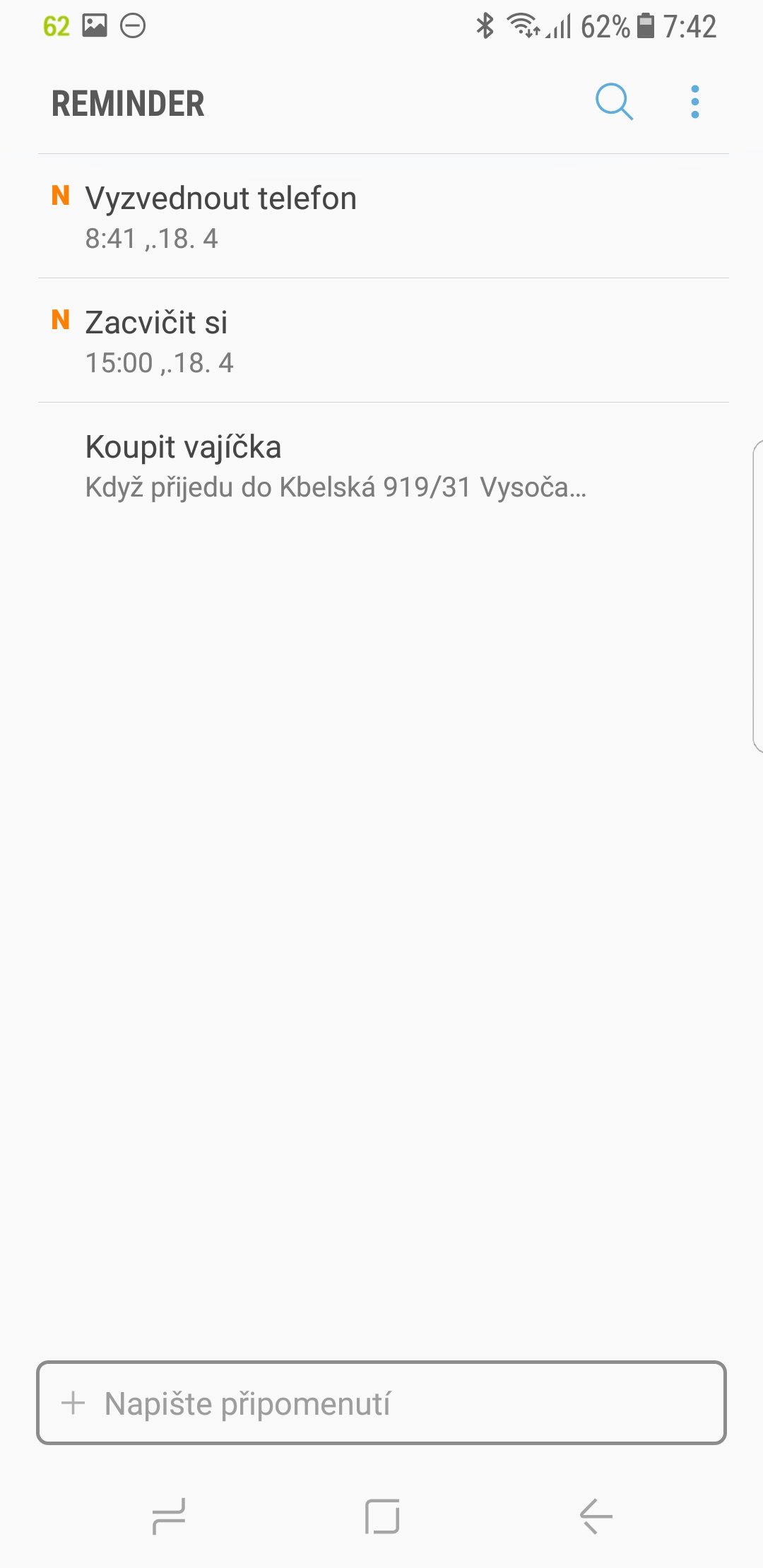Image resolution: width=763 pixels, height=1568 pixels.
Task: Go back using the navigation bar
Action: 596,1516
